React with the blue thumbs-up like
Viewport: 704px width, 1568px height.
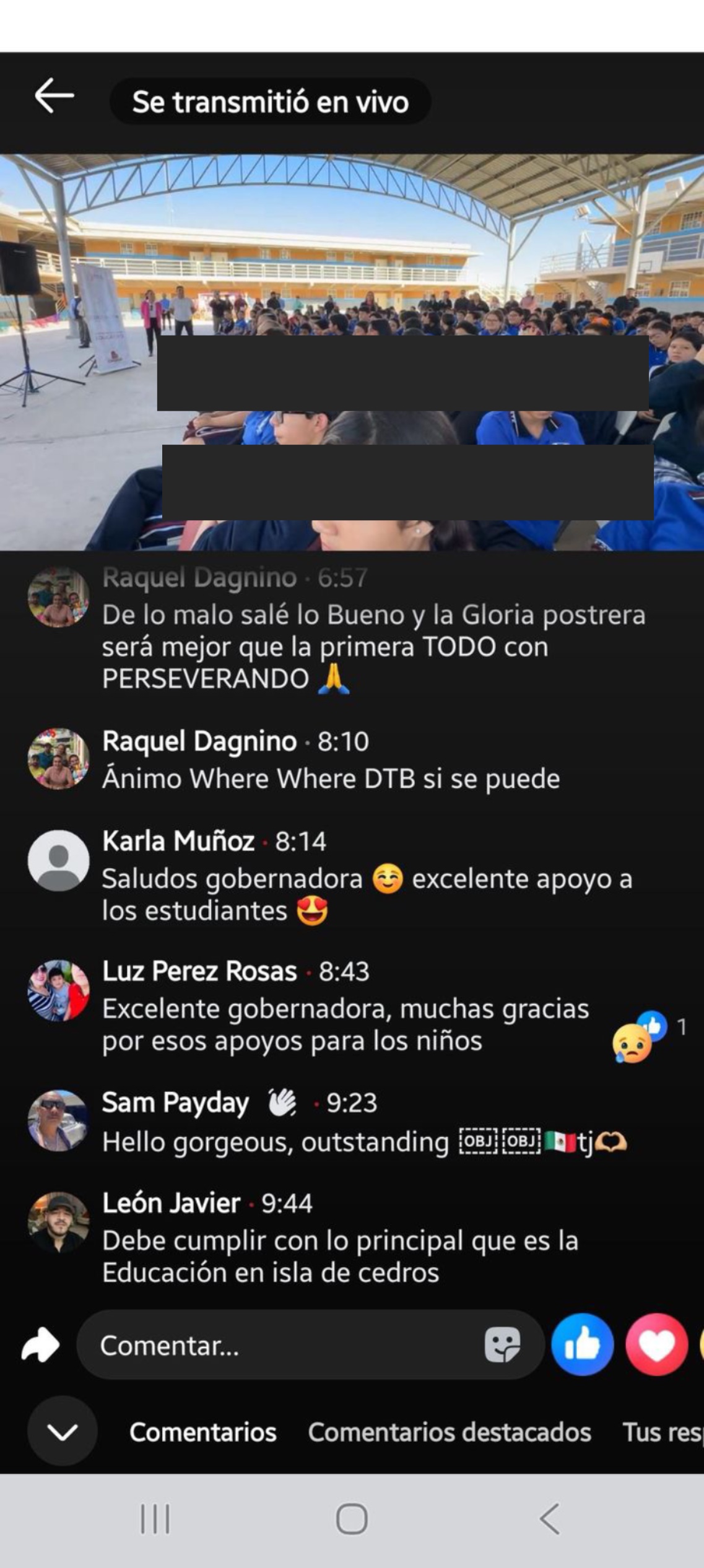(582, 1344)
